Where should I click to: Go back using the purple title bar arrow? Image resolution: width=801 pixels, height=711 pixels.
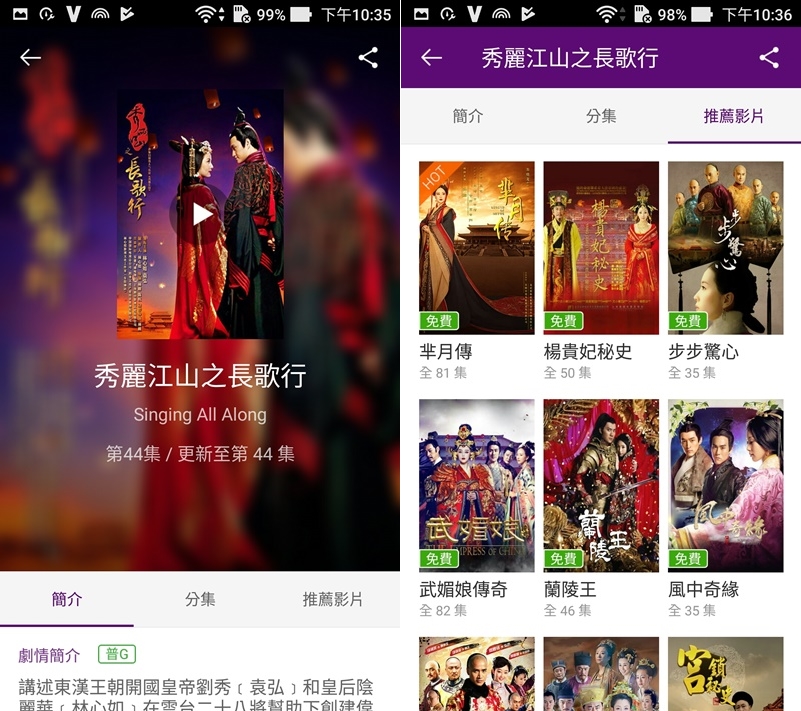tap(431, 58)
